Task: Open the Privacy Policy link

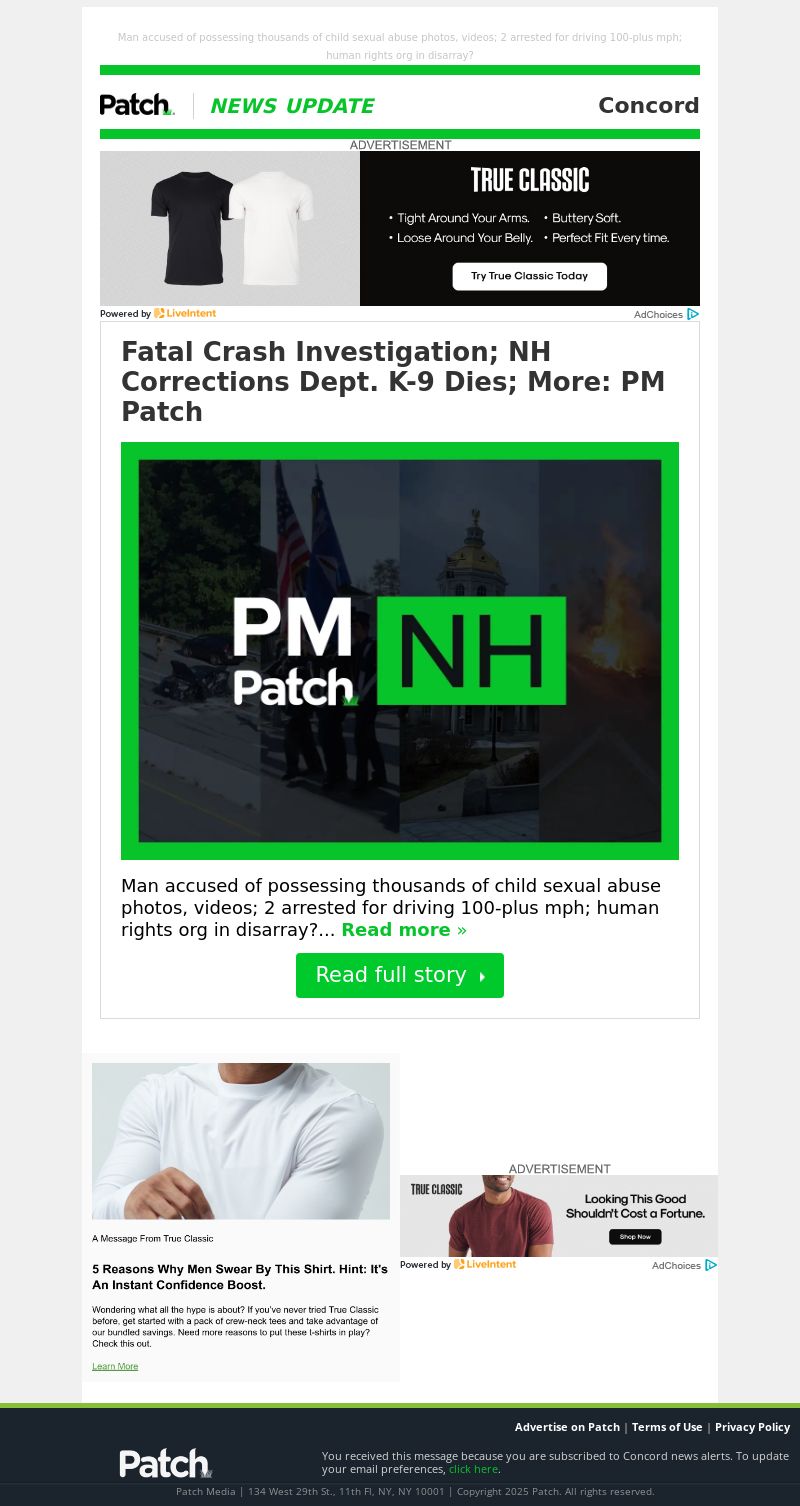Action: pos(752,1427)
